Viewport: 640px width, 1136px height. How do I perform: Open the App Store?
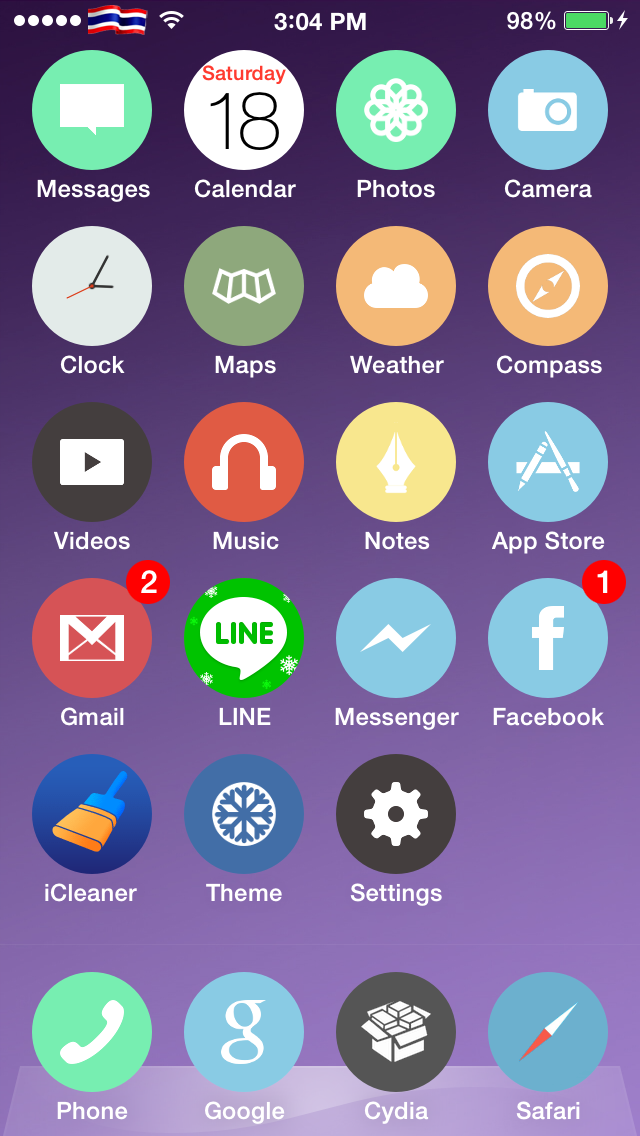point(548,462)
